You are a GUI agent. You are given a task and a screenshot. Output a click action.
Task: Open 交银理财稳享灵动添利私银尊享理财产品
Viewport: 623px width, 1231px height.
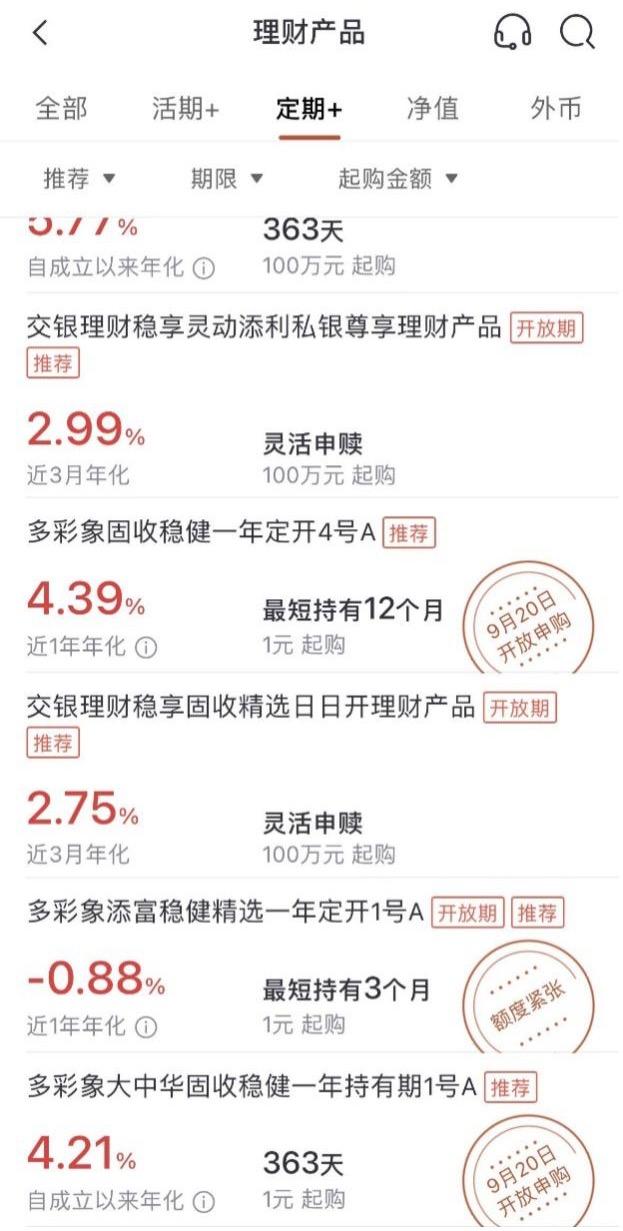[x=311, y=395]
